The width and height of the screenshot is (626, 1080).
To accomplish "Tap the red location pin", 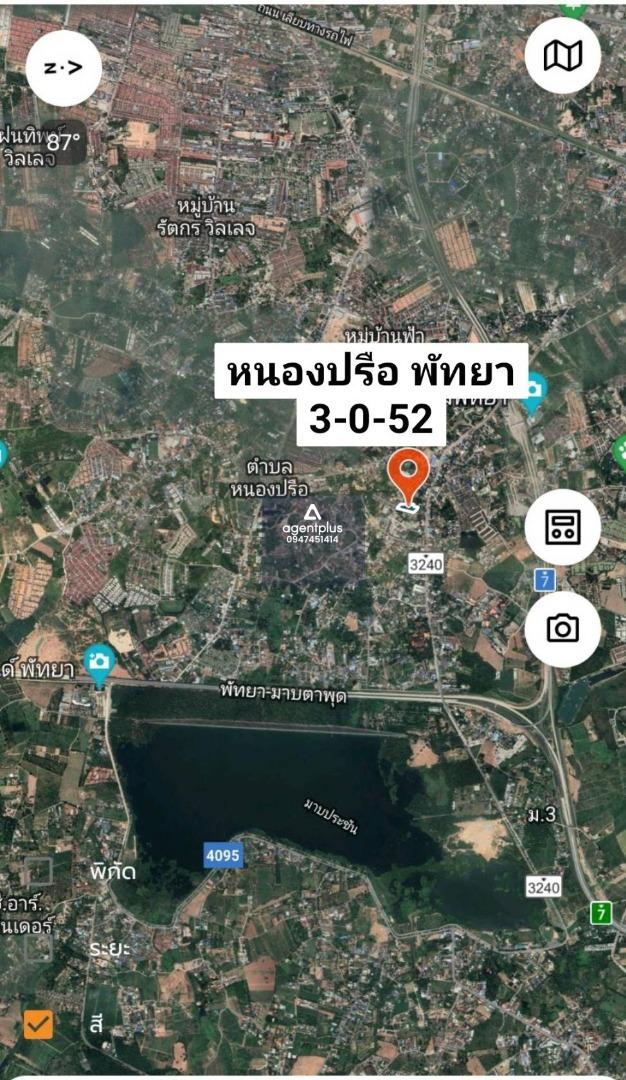I will [x=408, y=477].
